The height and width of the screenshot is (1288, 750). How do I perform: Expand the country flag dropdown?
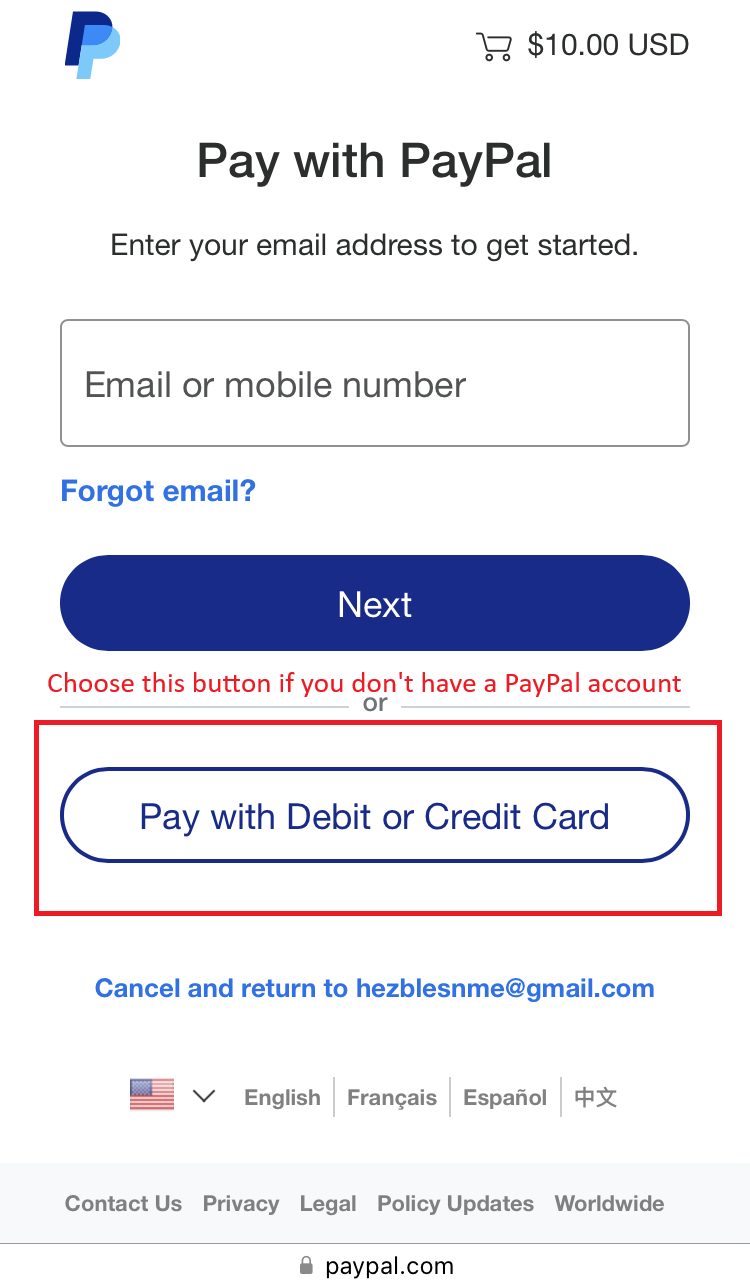coord(173,1096)
